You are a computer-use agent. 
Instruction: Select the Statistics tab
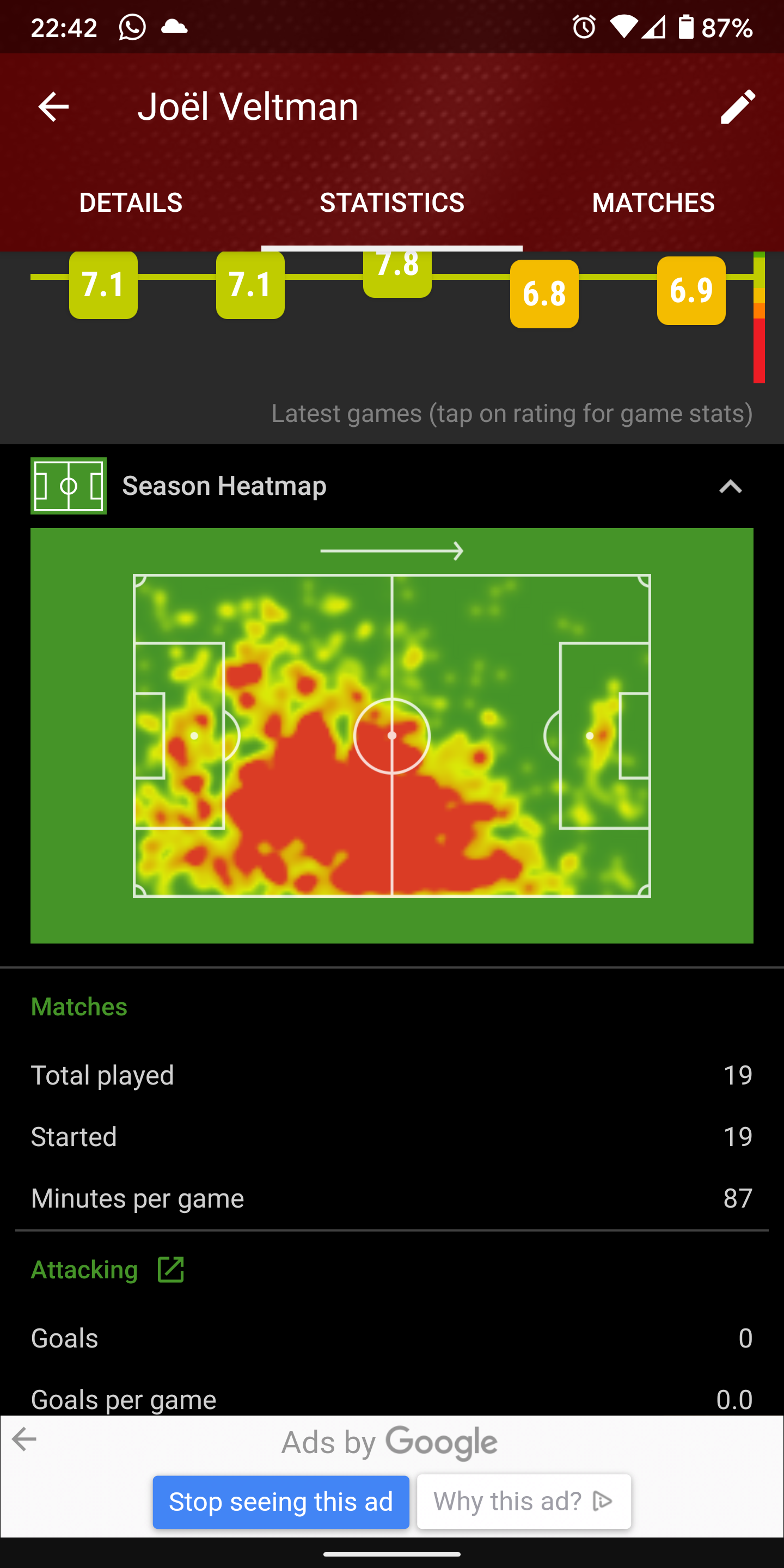click(392, 203)
